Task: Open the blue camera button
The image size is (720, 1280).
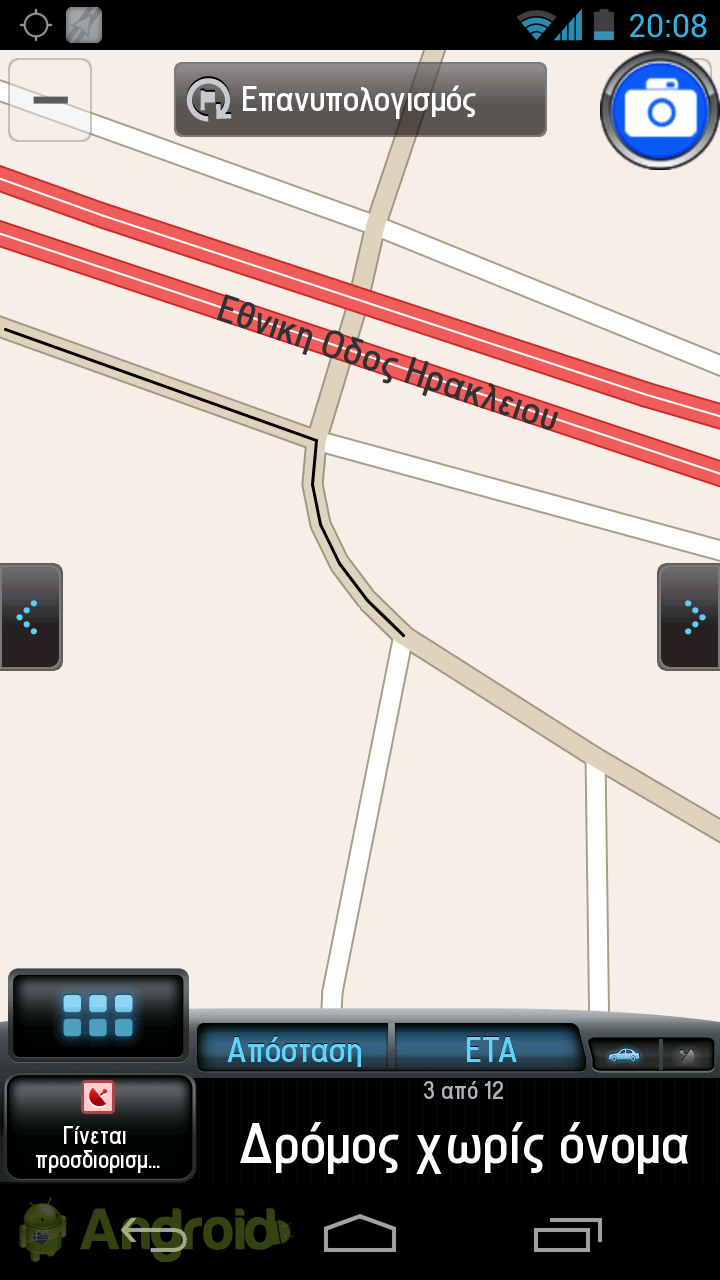Action: coord(660,110)
